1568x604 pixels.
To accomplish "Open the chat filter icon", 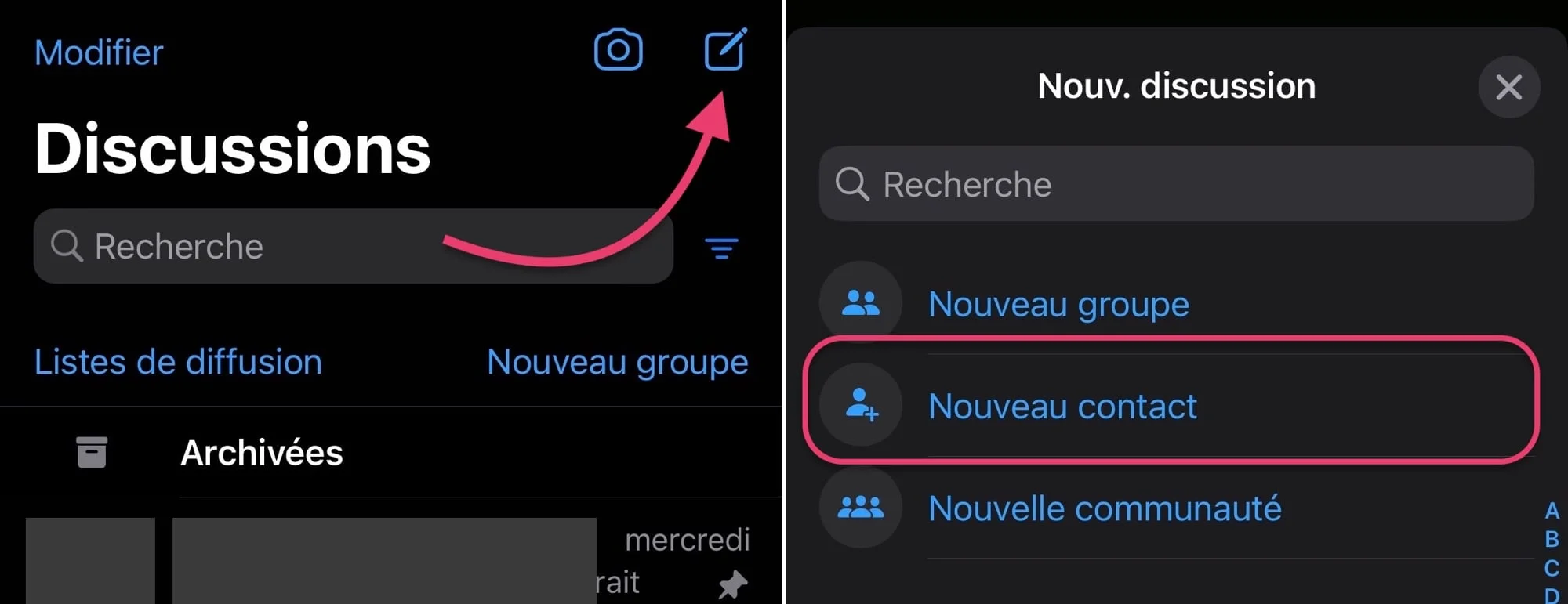I will 721,248.
